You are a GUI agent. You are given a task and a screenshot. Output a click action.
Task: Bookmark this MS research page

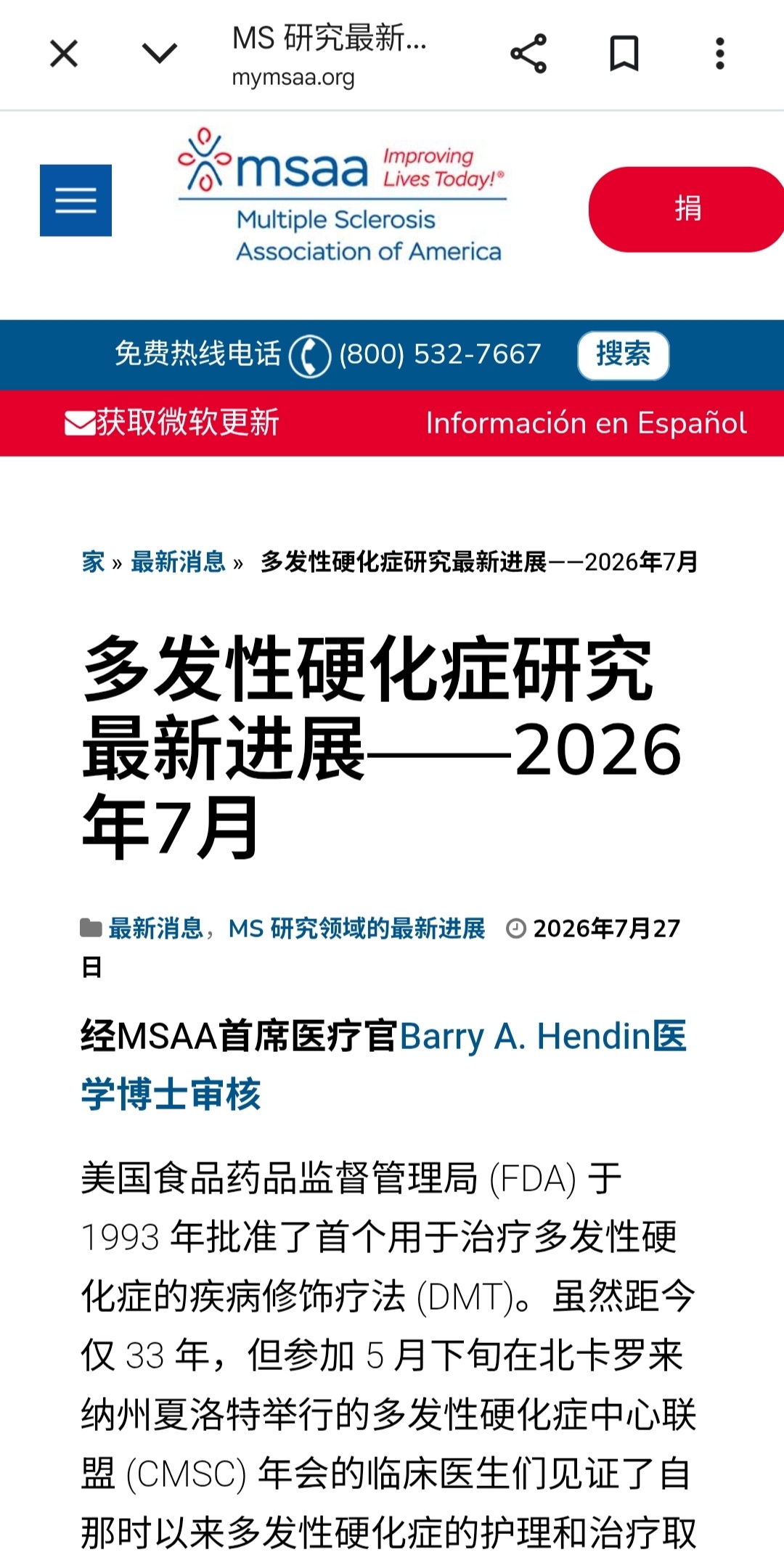point(624,54)
